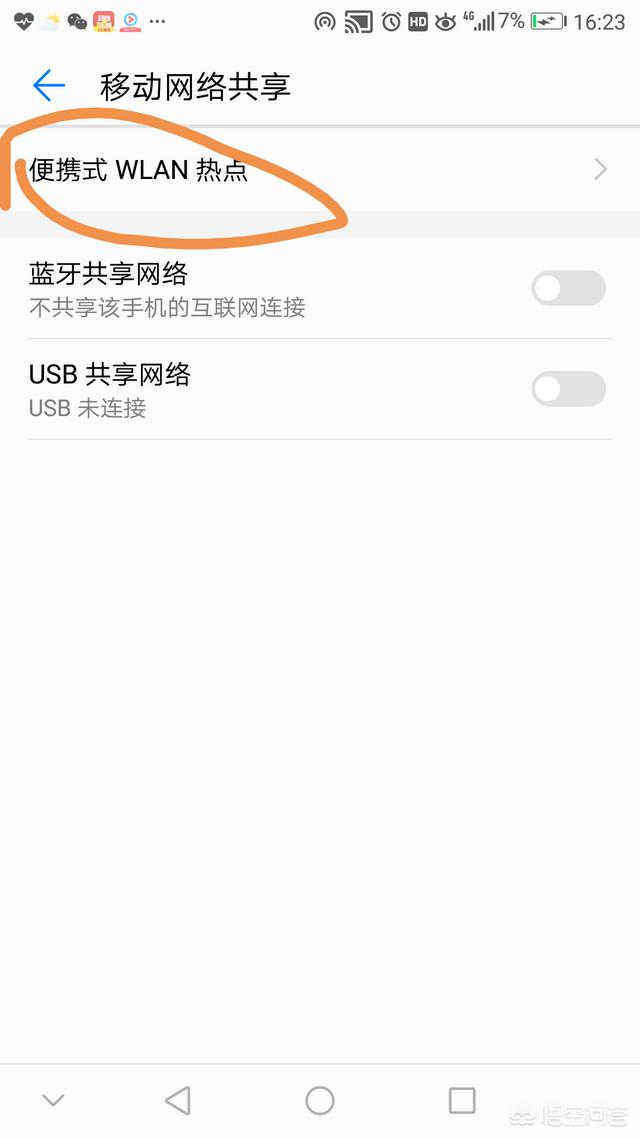640x1138 pixels.
Task: Tap the system back triangle button
Action: [x=178, y=1101]
